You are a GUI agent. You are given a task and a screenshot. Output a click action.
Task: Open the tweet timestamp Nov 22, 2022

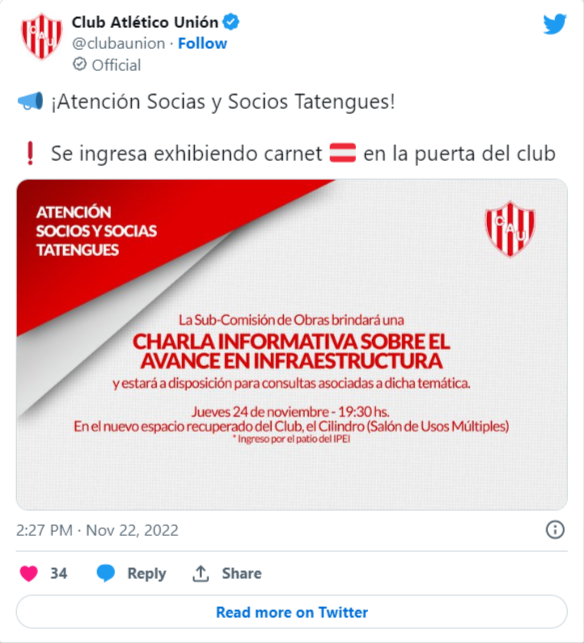[x=97, y=530]
